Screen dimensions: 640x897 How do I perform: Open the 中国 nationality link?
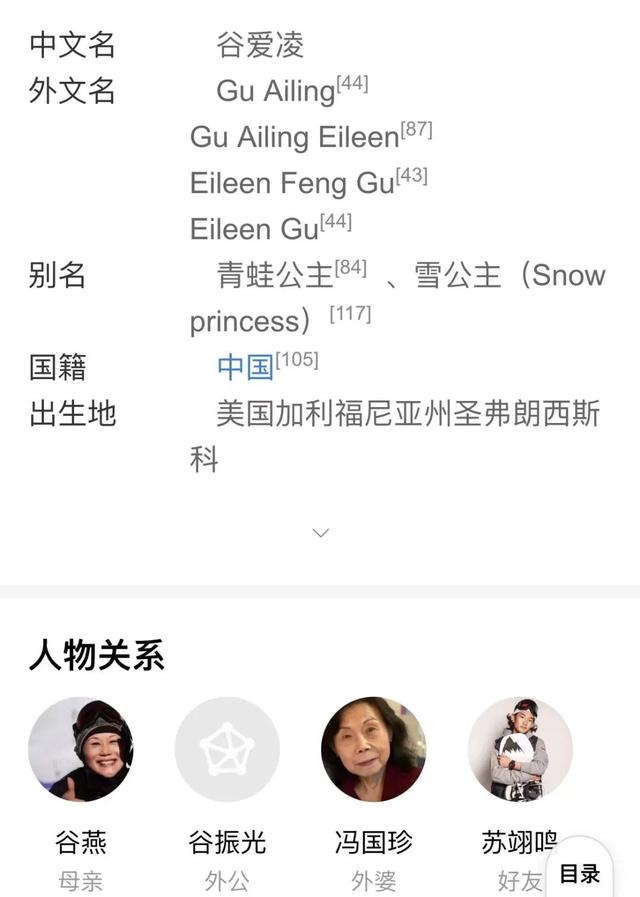pos(245,367)
